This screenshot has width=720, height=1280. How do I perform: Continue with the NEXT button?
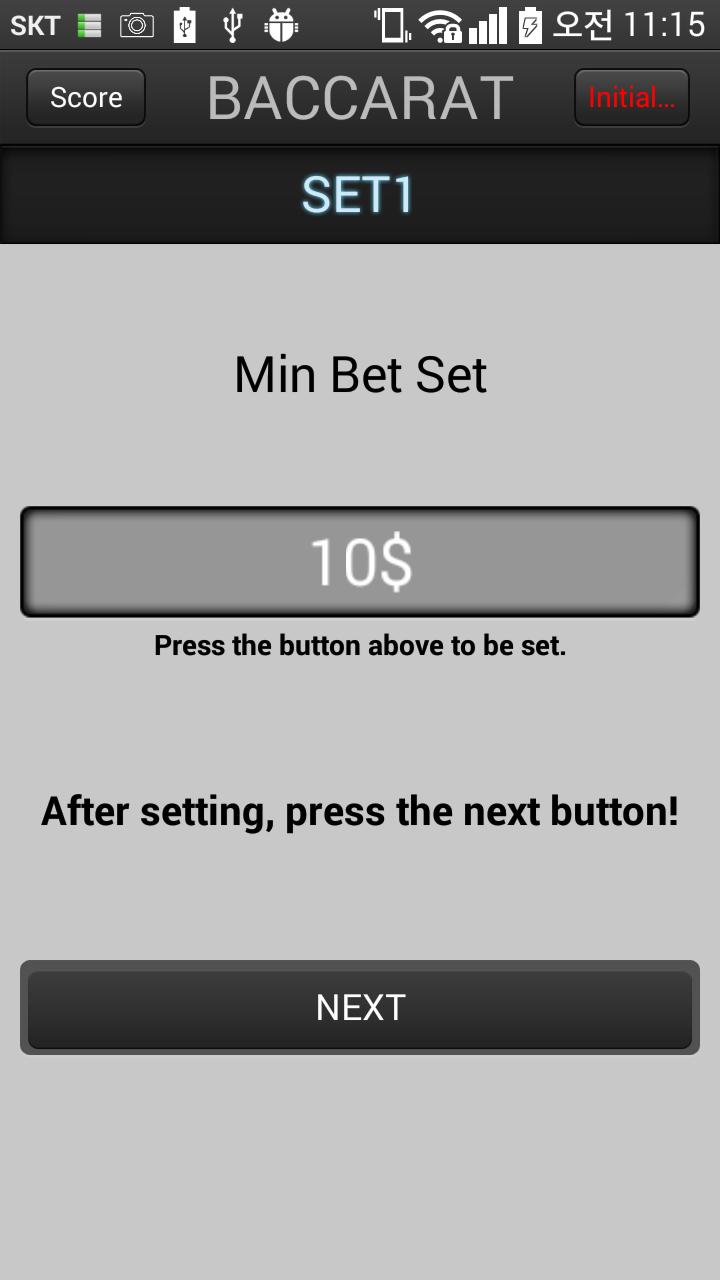click(x=360, y=1007)
